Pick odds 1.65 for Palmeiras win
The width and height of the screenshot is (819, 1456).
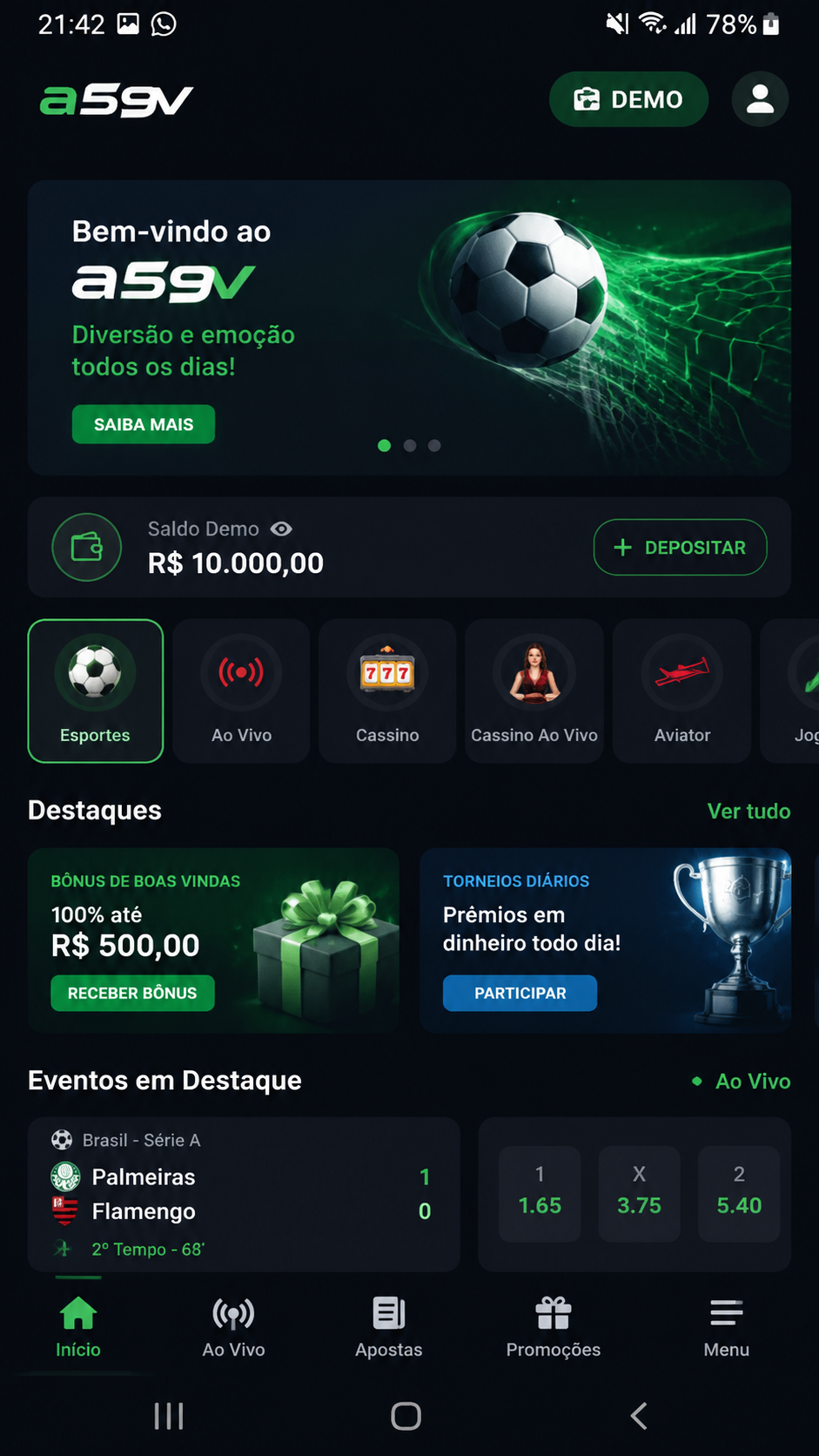click(x=540, y=1193)
